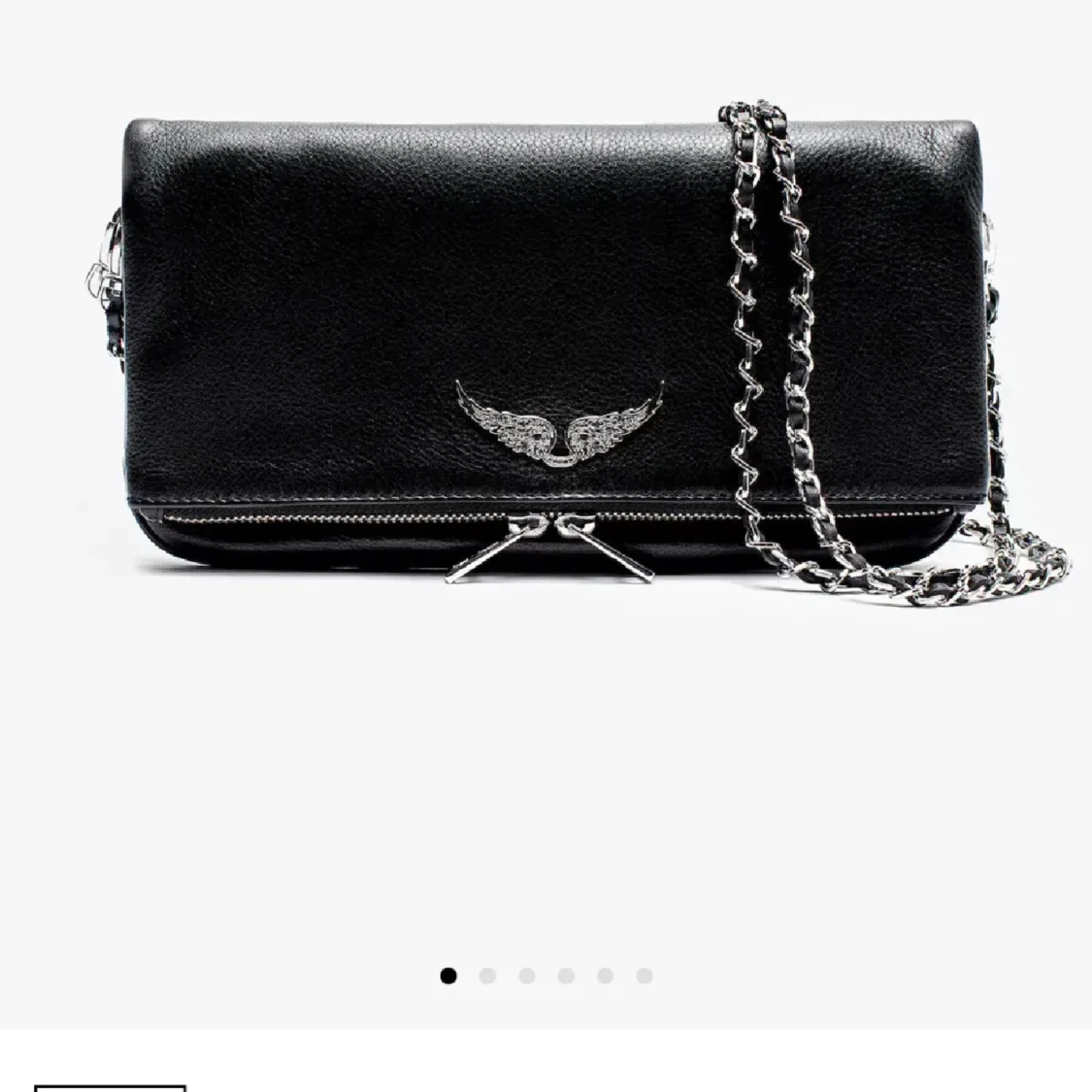
Task: Select the last carousel page dot
Action: point(645,976)
